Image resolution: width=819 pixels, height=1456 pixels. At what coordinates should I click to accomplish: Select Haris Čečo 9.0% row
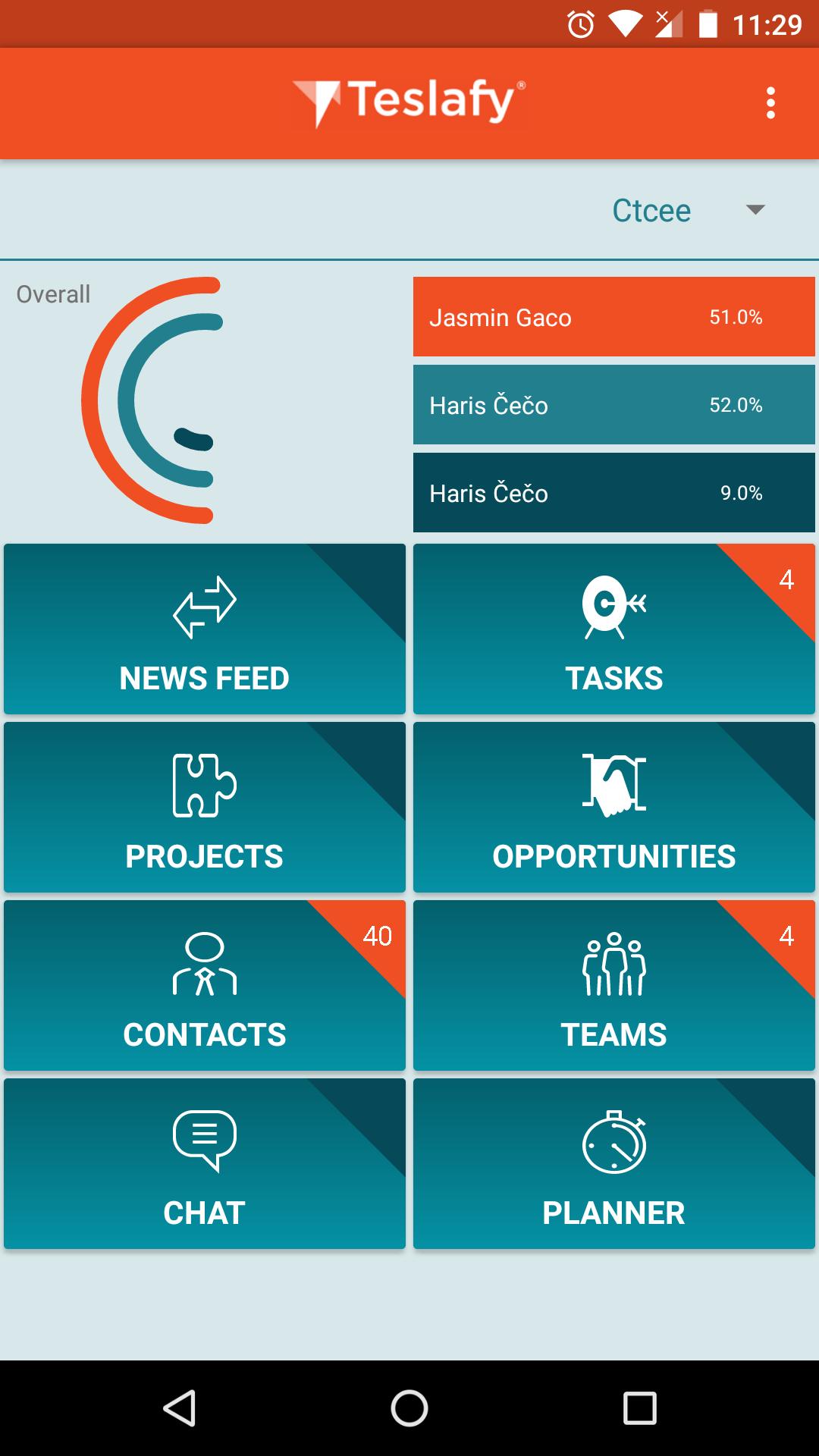[x=613, y=493]
